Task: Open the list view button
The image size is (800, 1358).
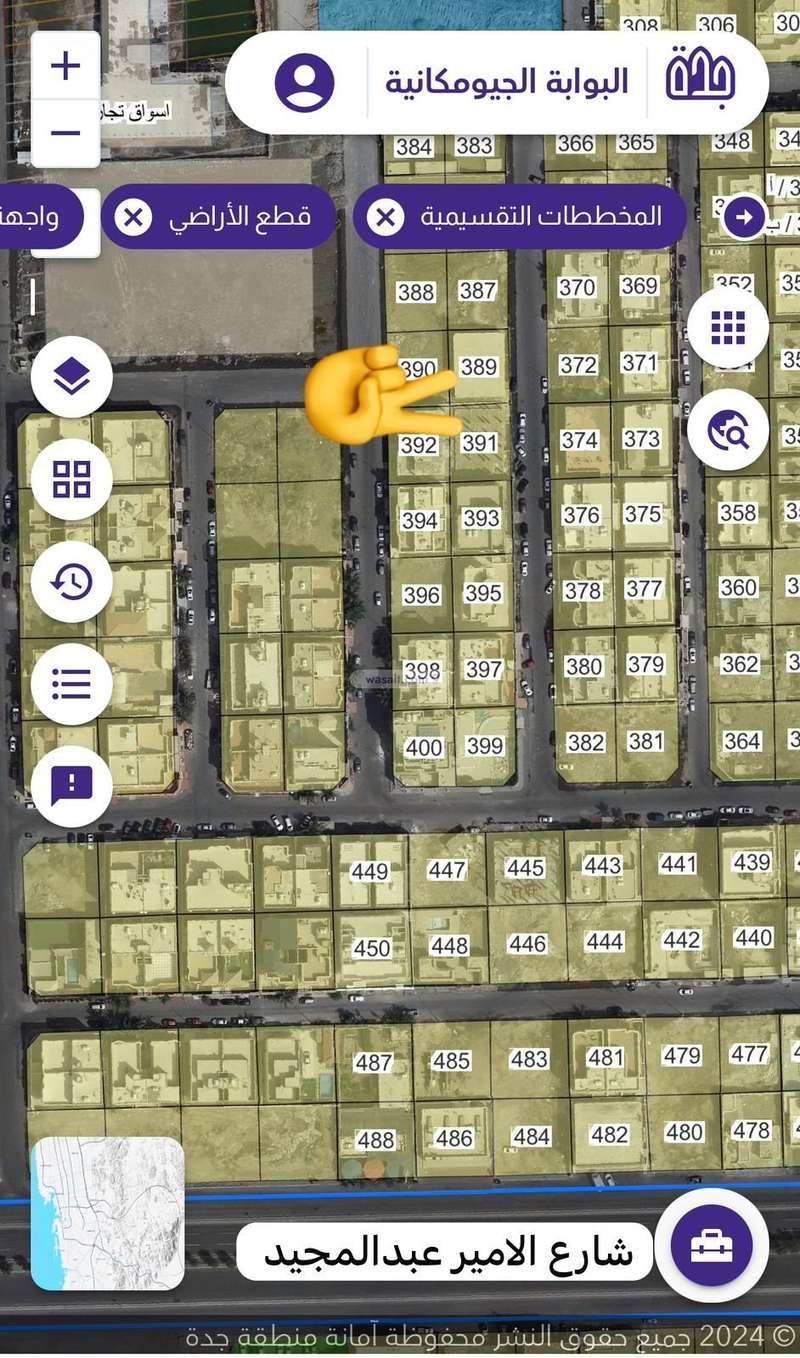Action: (72, 684)
